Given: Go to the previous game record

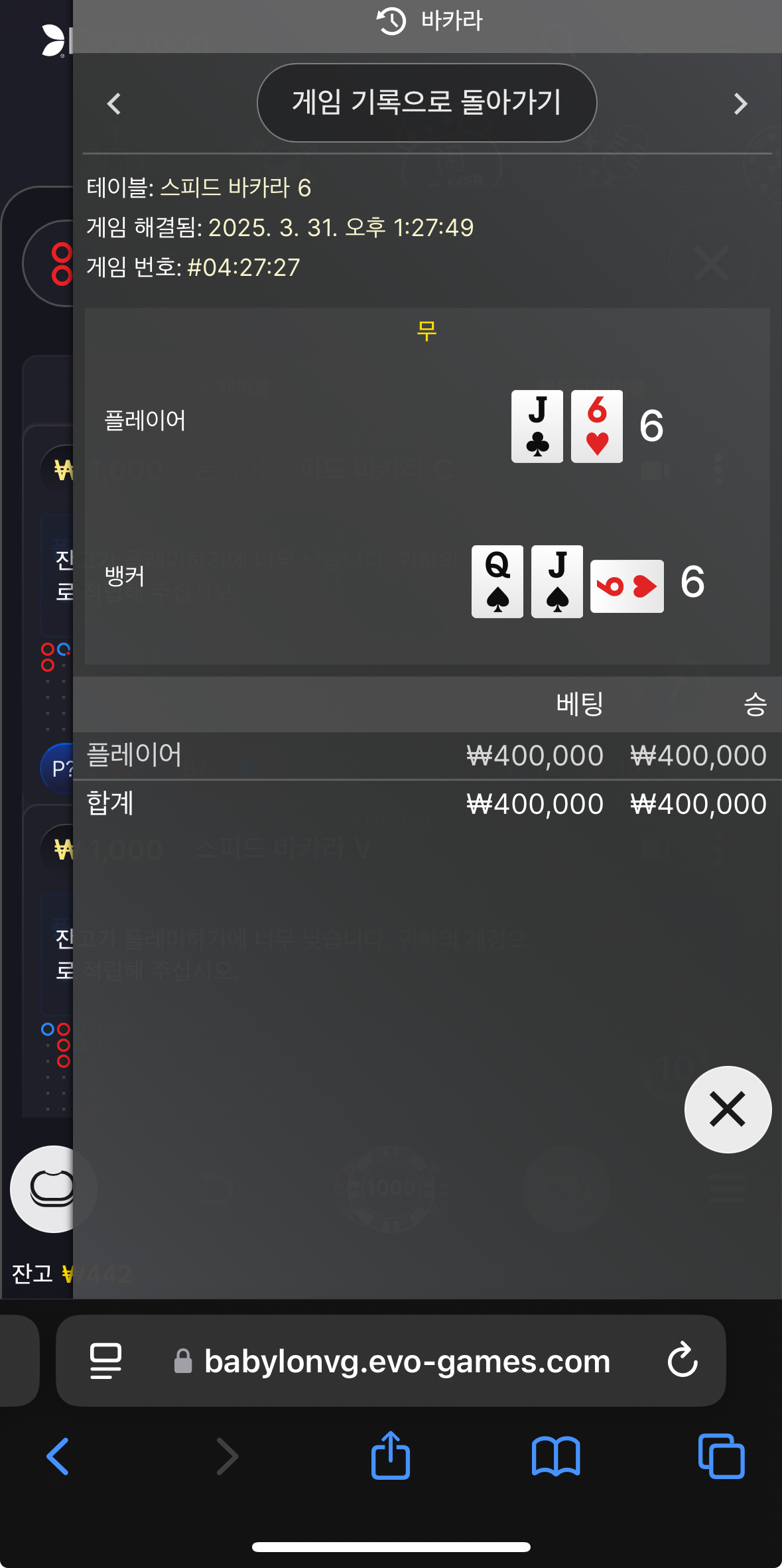Looking at the screenshot, I should [x=114, y=103].
